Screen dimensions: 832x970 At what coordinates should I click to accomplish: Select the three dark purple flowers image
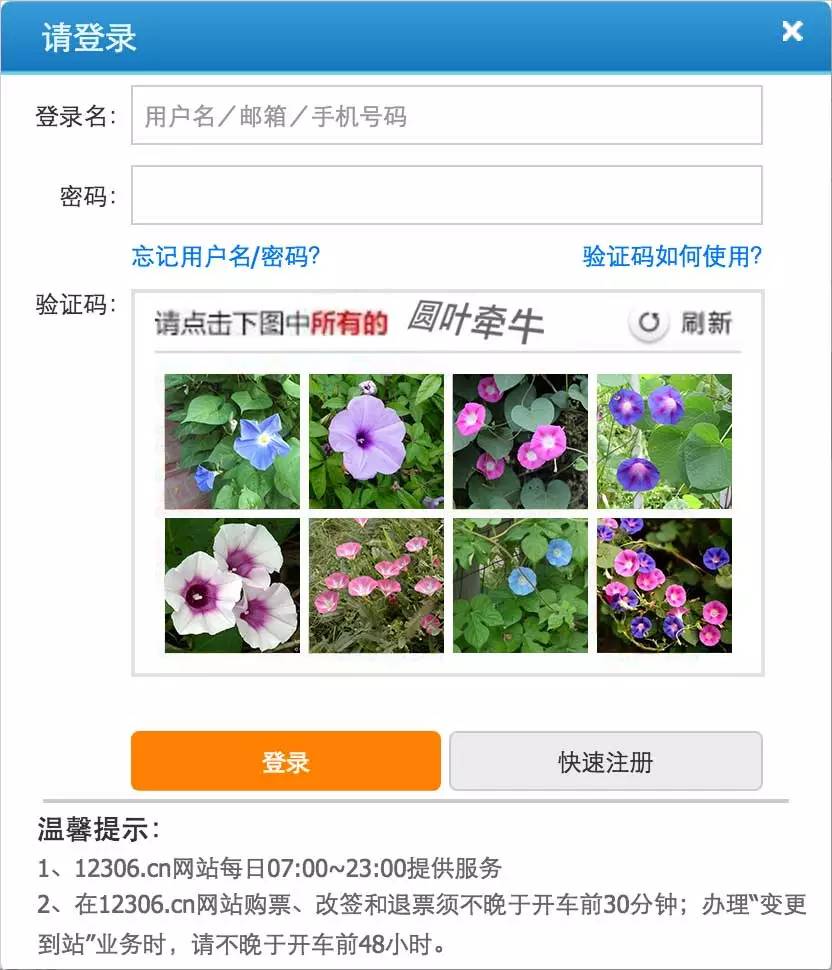664,442
